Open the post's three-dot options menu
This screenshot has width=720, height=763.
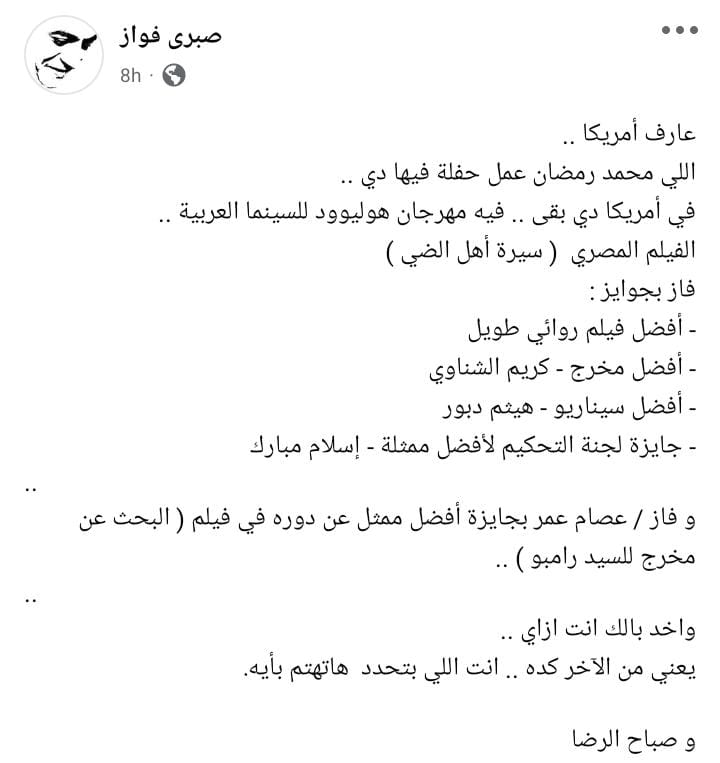coord(679,31)
